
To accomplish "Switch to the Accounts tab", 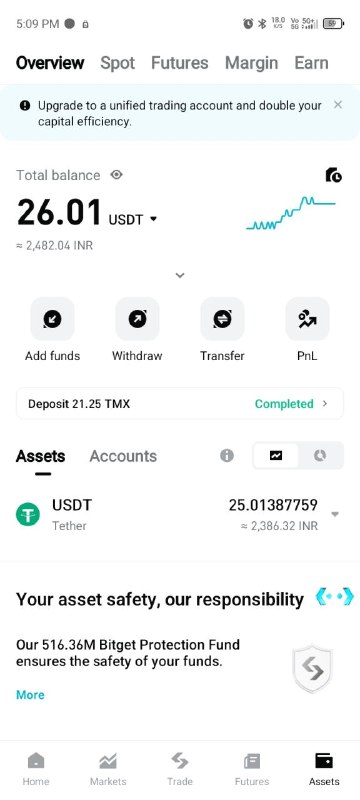I will (x=123, y=456).
